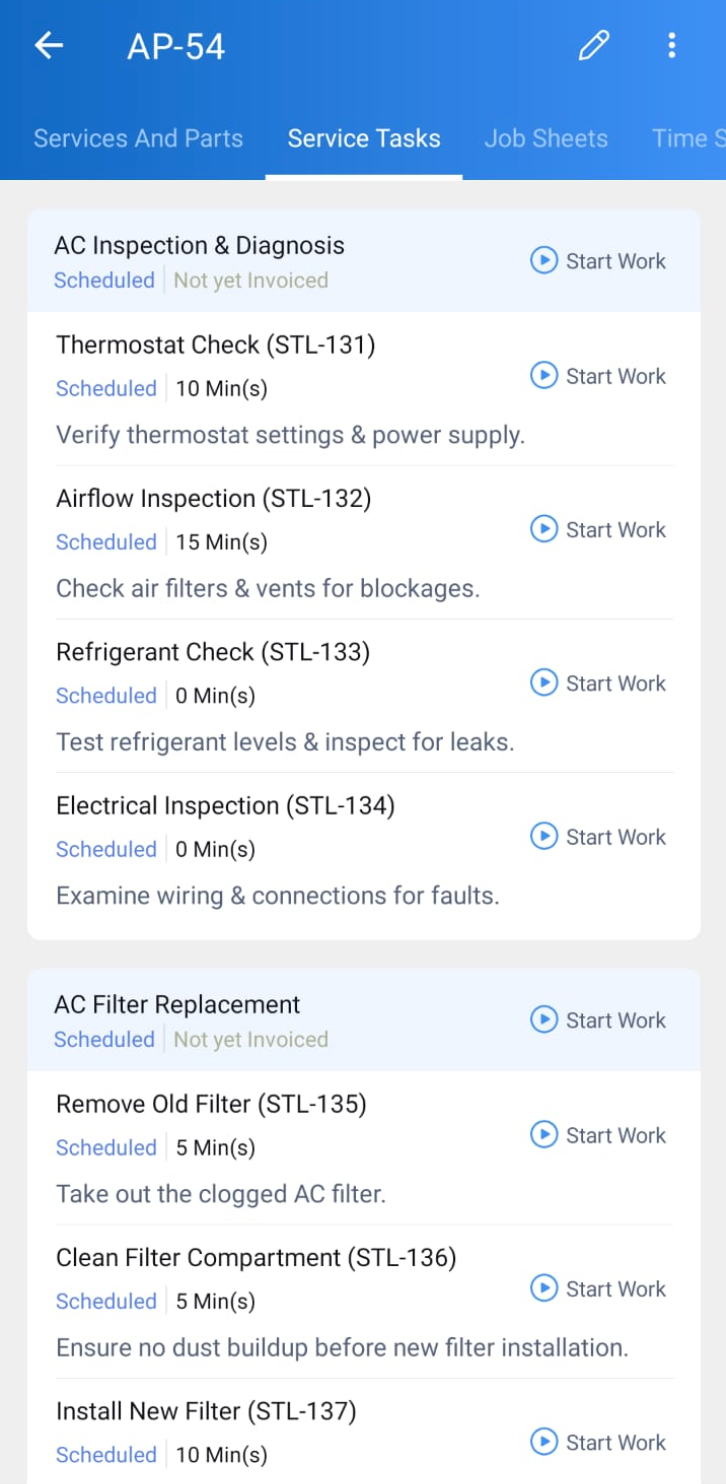This screenshot has height=1484, width=726.
Task: Switch to Services And Parts tab
Action: 138,138
